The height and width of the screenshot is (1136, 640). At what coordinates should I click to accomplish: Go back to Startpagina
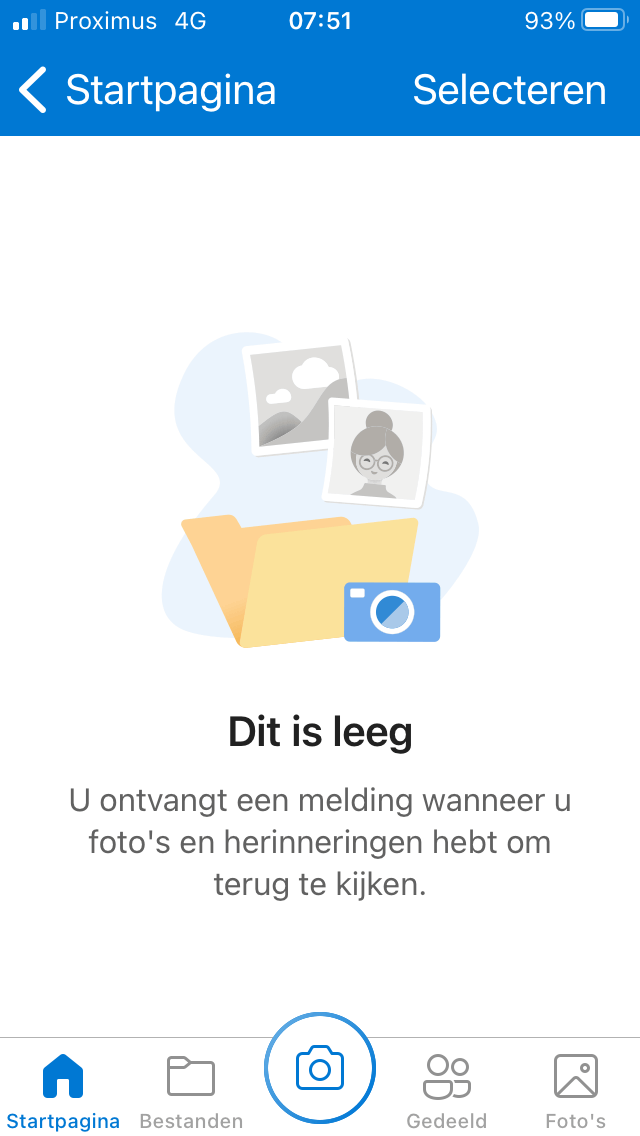147,90
